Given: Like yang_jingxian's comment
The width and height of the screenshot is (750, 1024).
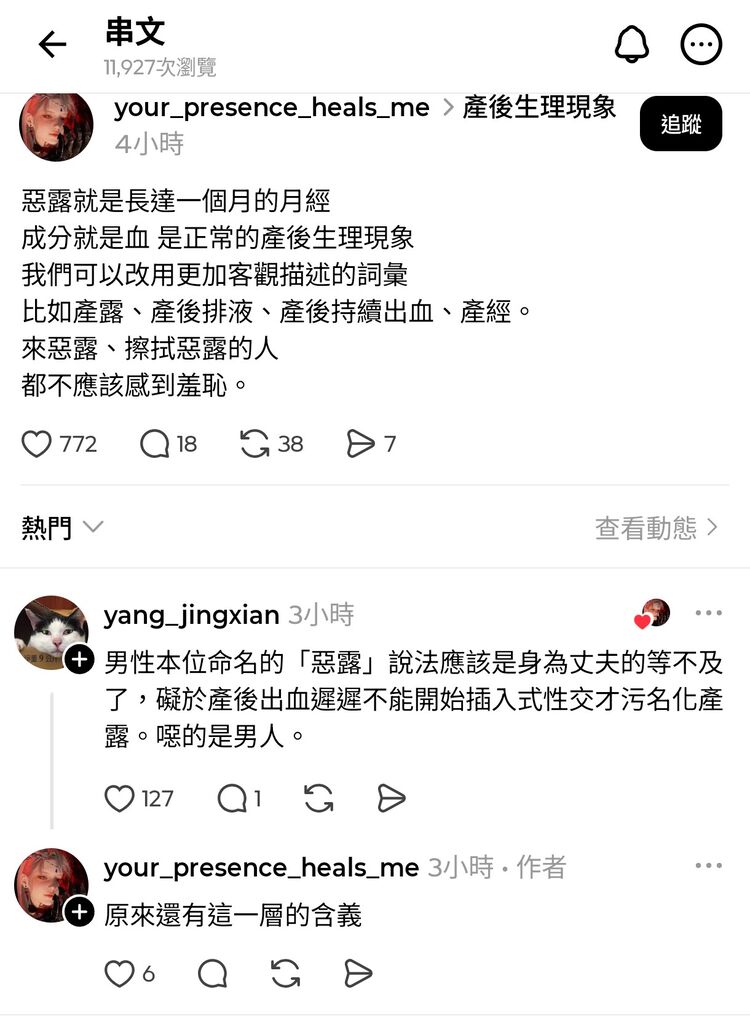Looking at the screenshot, I should (120, 798).
